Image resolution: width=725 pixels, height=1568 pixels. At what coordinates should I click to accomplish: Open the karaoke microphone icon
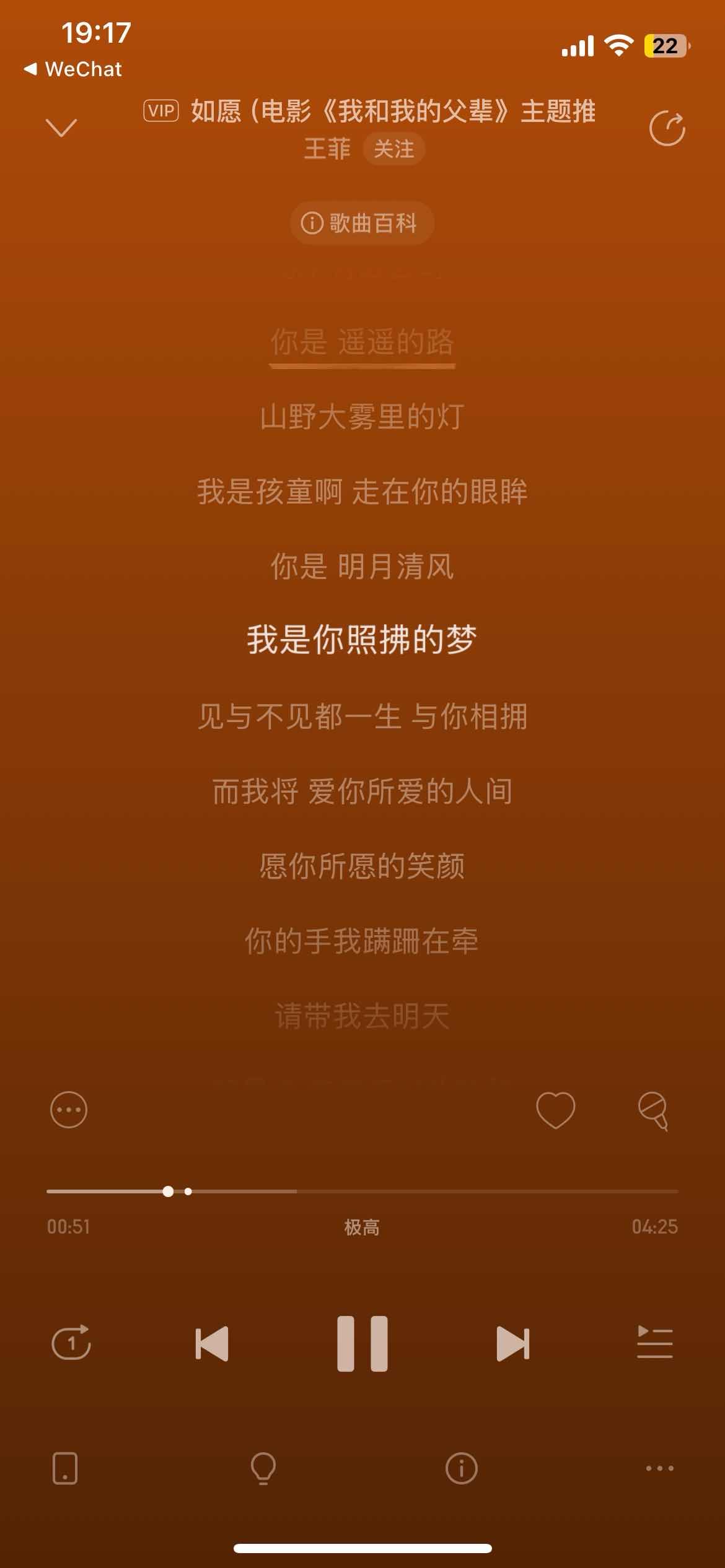pos(653,1111)
